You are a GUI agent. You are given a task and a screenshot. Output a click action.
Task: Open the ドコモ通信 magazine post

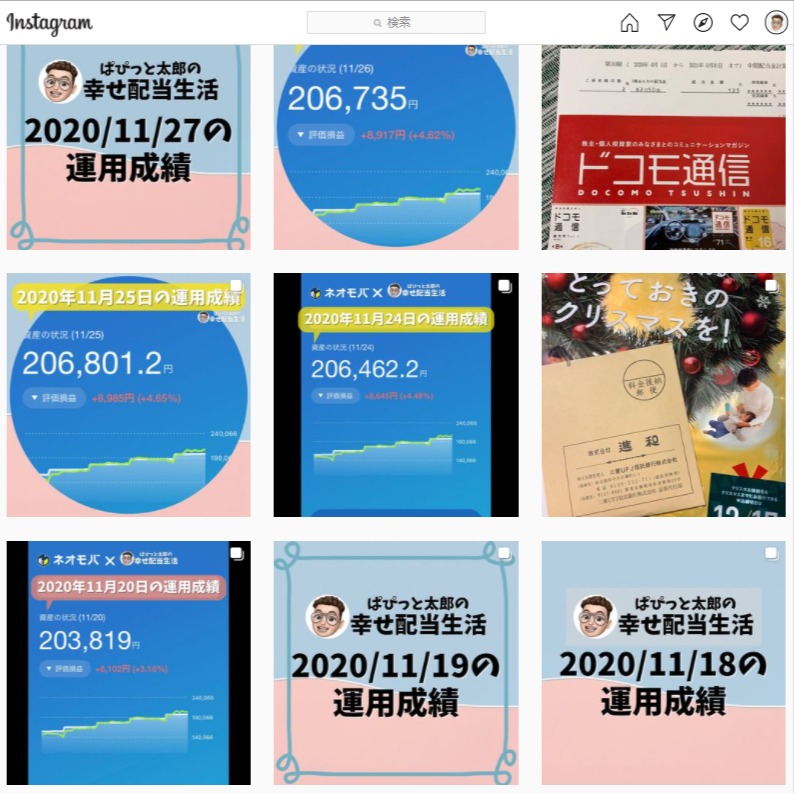[x=664, y=147]
